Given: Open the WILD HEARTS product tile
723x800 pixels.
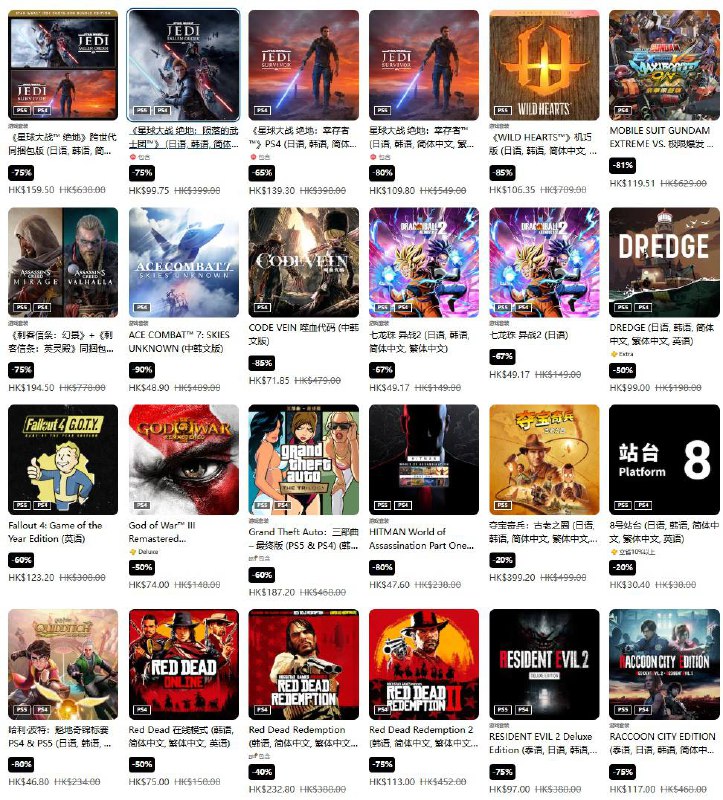Looking at the screenshot, I should [x=544, y=65].
